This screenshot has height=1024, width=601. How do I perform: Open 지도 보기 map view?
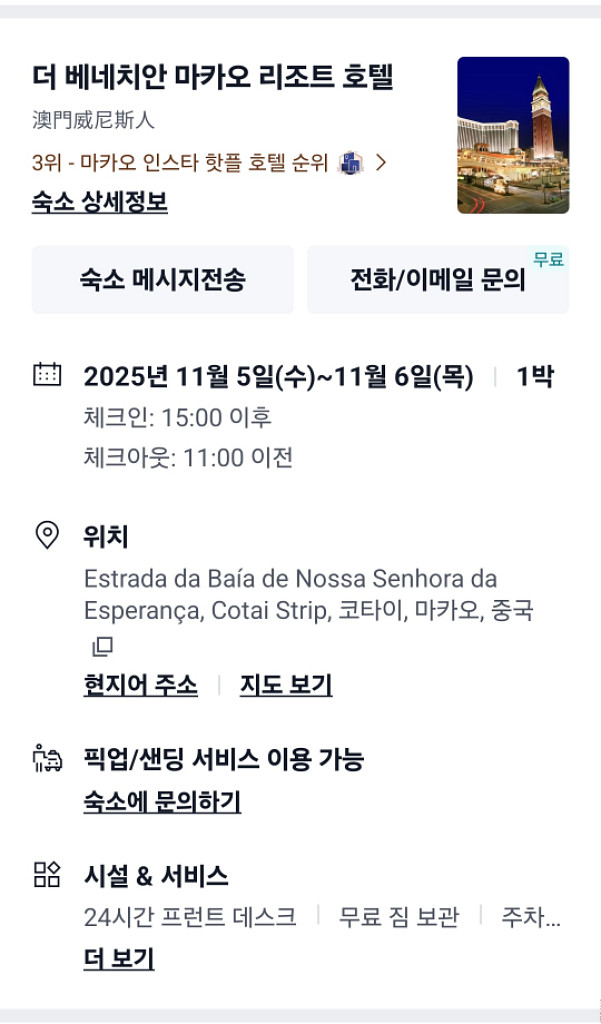[286, 686]
